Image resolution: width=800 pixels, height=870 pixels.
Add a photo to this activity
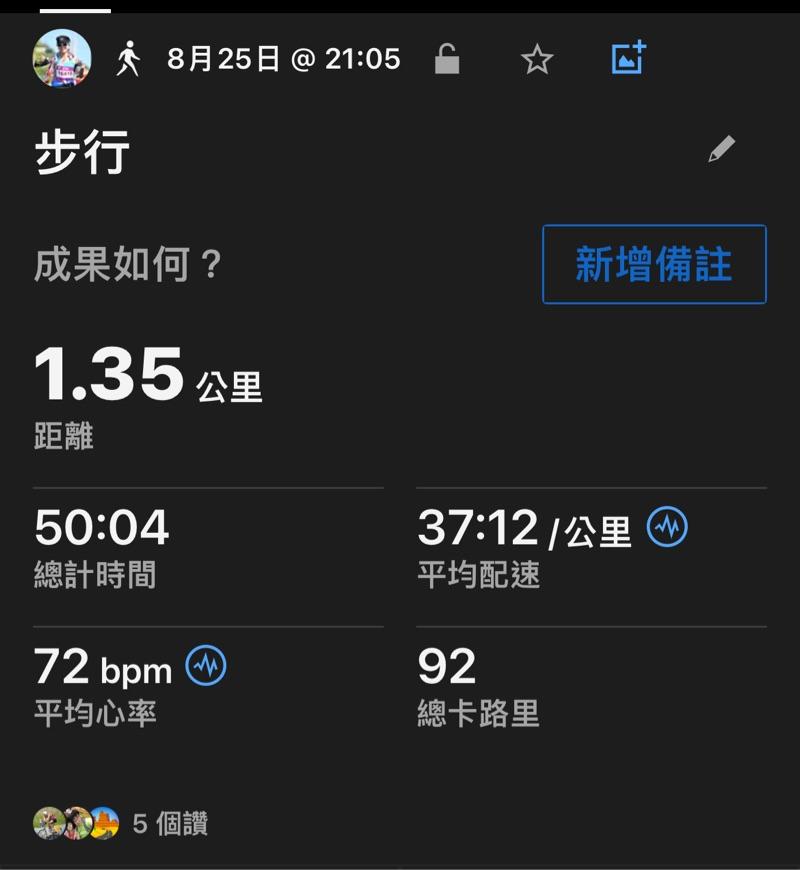pos(629,58)
